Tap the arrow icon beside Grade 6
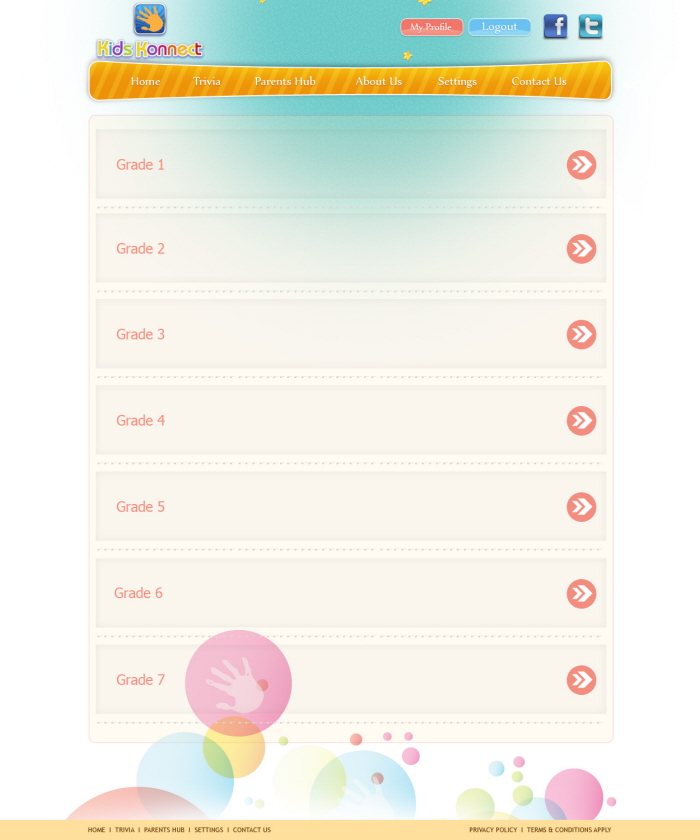This screenshot has height=840, width=700. (x=581, y=594)
